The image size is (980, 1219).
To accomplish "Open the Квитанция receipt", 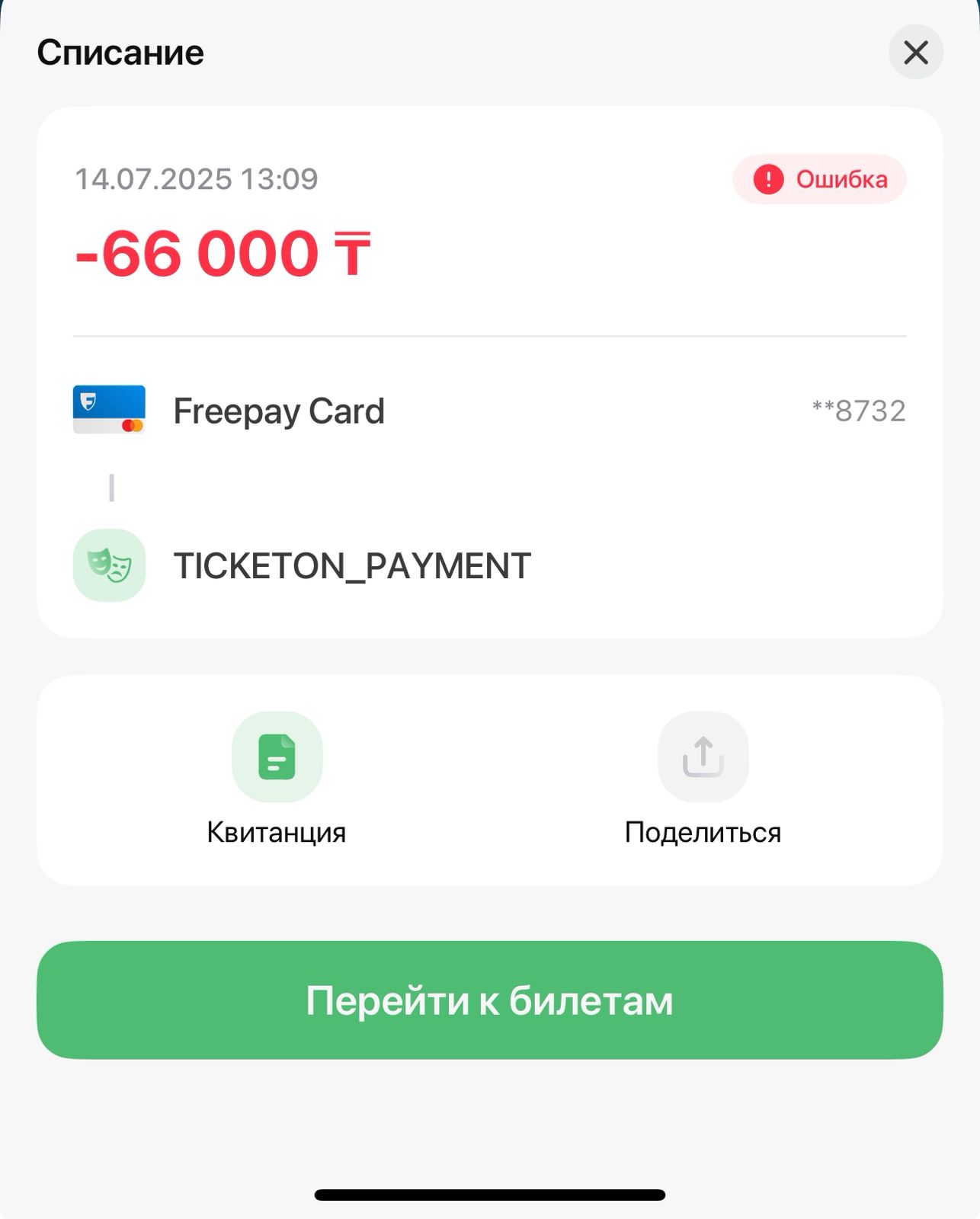I will (277, 757).
